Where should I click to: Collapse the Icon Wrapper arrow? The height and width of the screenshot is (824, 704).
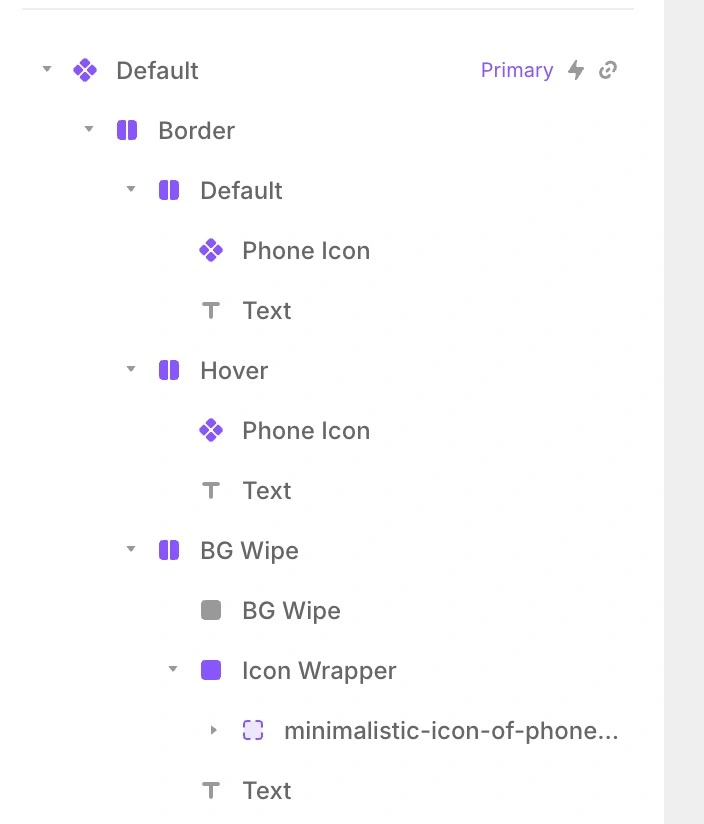tap(173, 670)
